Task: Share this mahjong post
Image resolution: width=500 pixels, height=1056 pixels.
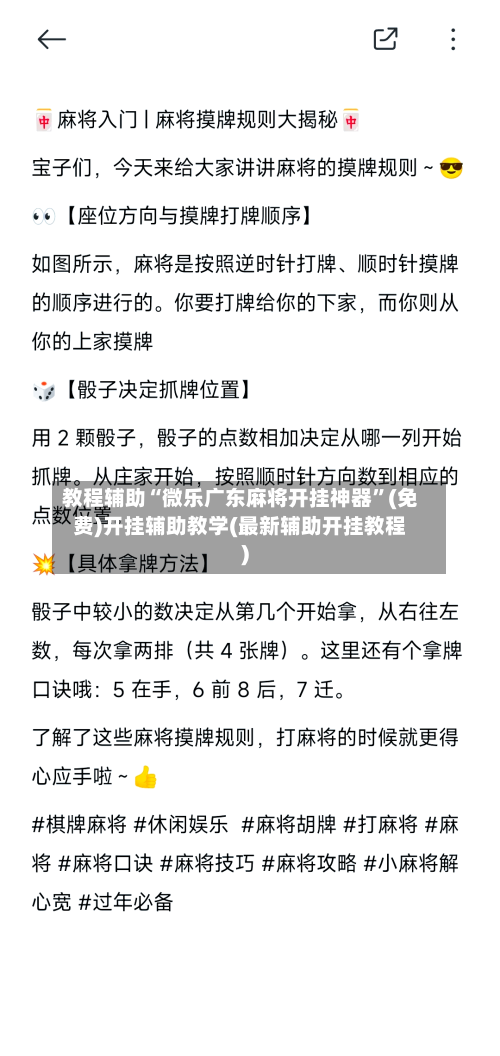Action: pyautogui.click(x=385, y=38)
